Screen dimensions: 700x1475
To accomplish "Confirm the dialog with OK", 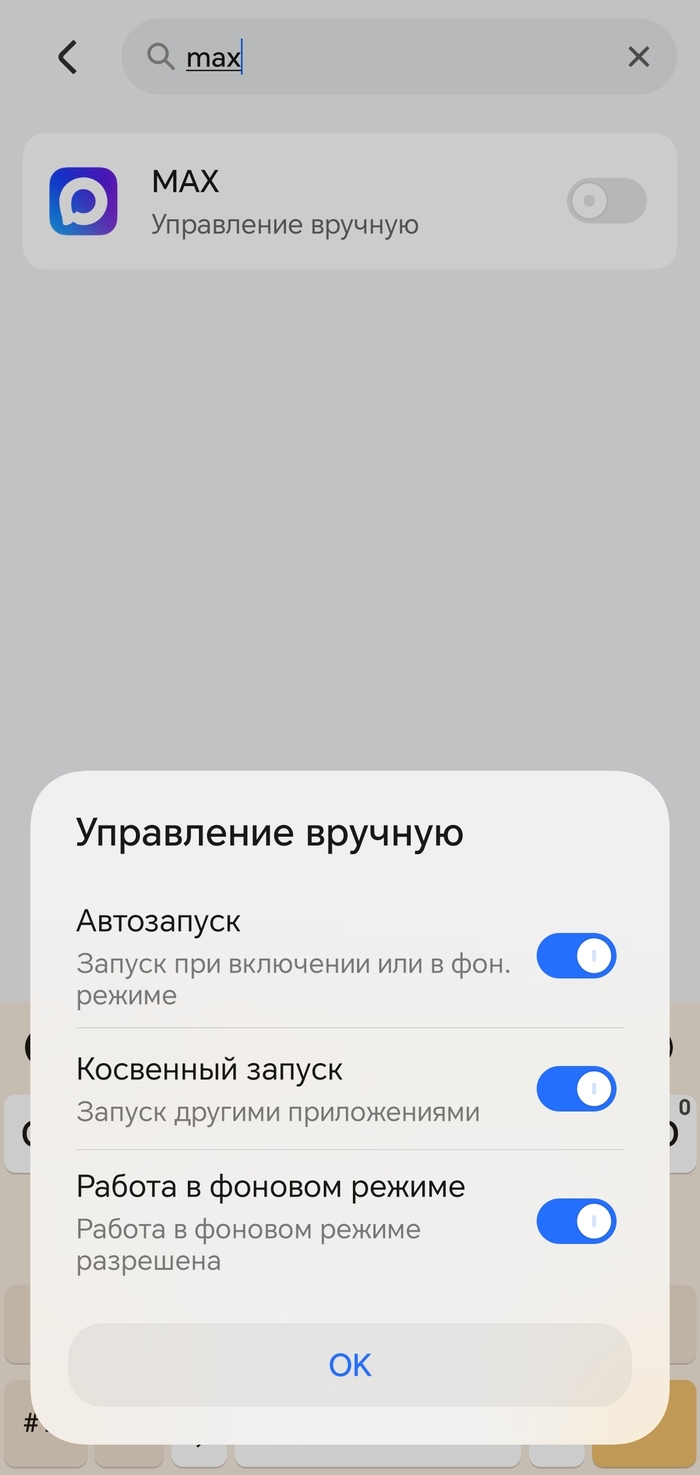I will pos(350,1365).
